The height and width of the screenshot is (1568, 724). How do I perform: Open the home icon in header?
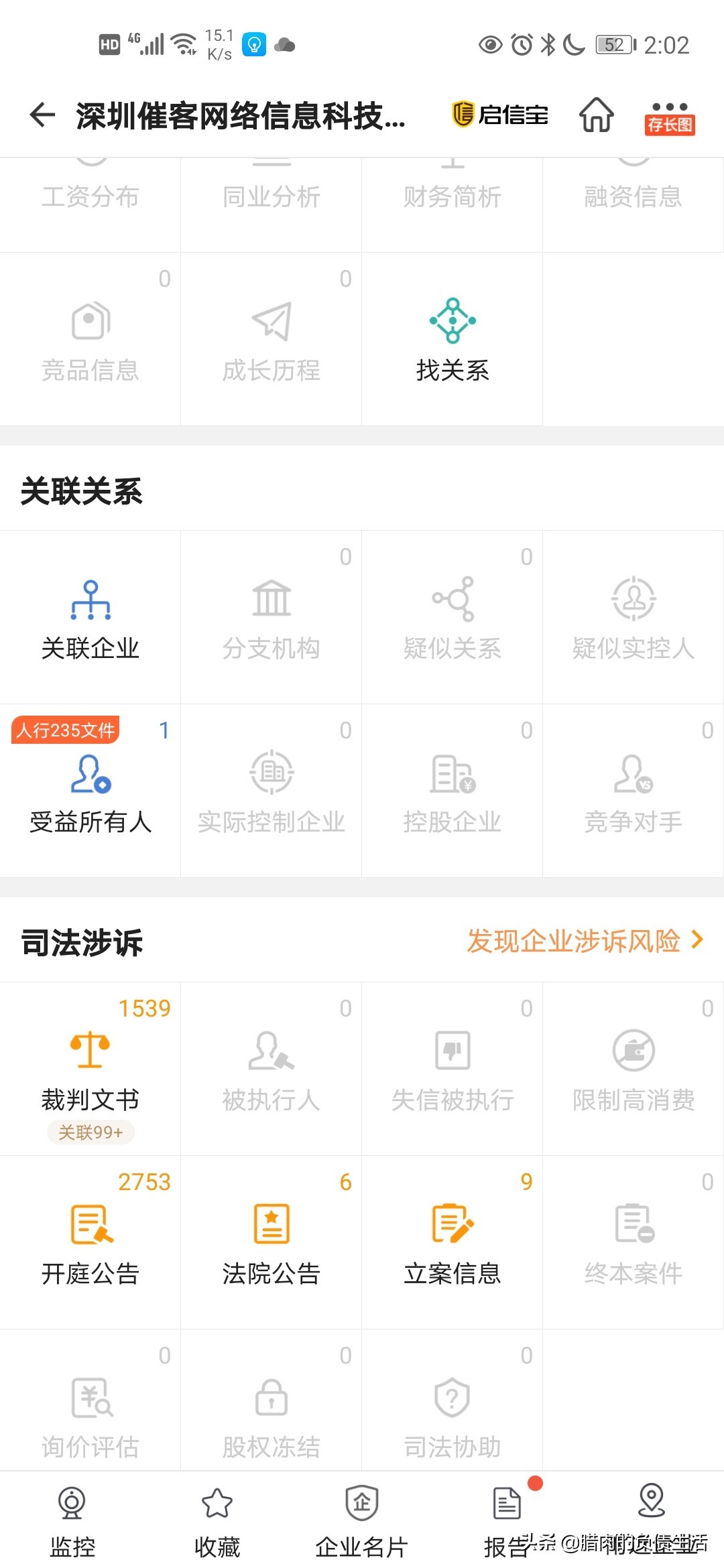pos(596,115)
